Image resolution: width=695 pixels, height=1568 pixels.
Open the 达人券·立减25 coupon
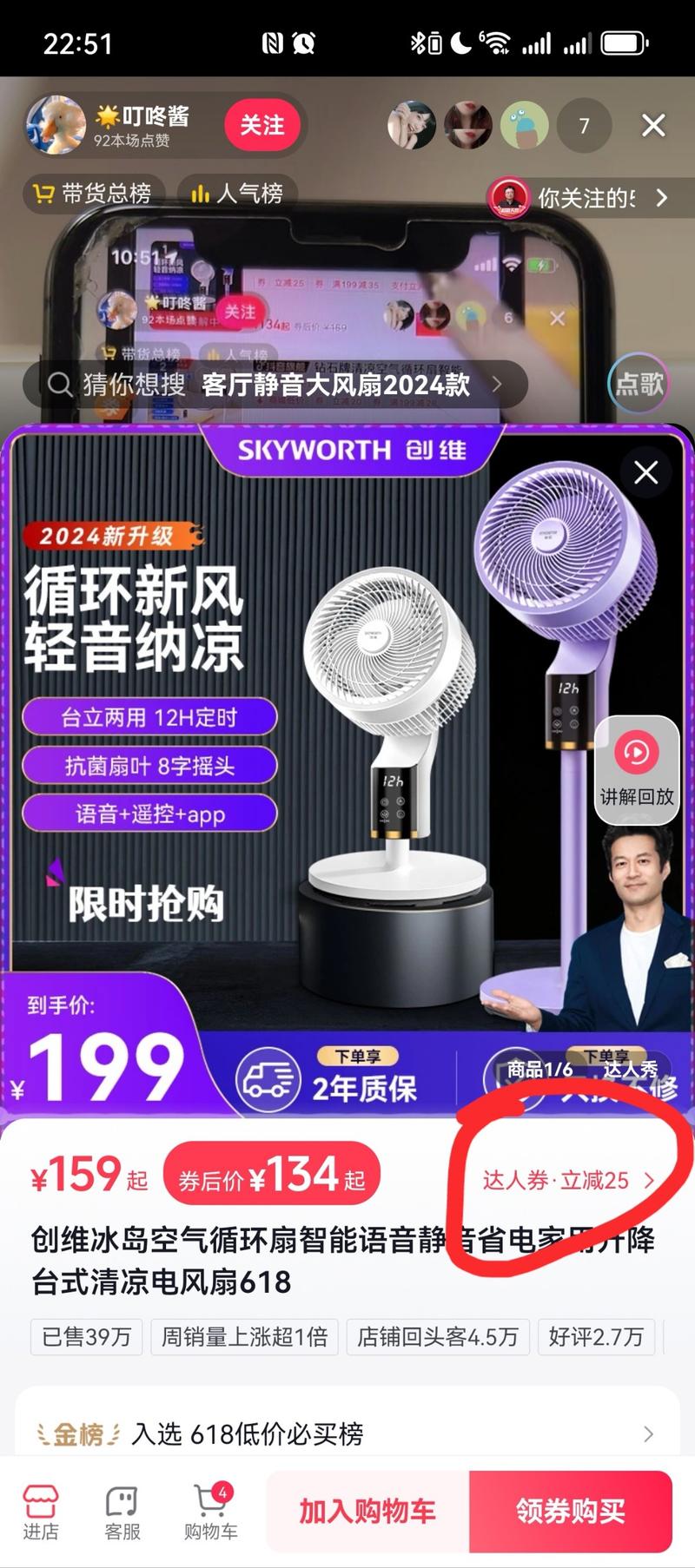tap(568, 1180)
